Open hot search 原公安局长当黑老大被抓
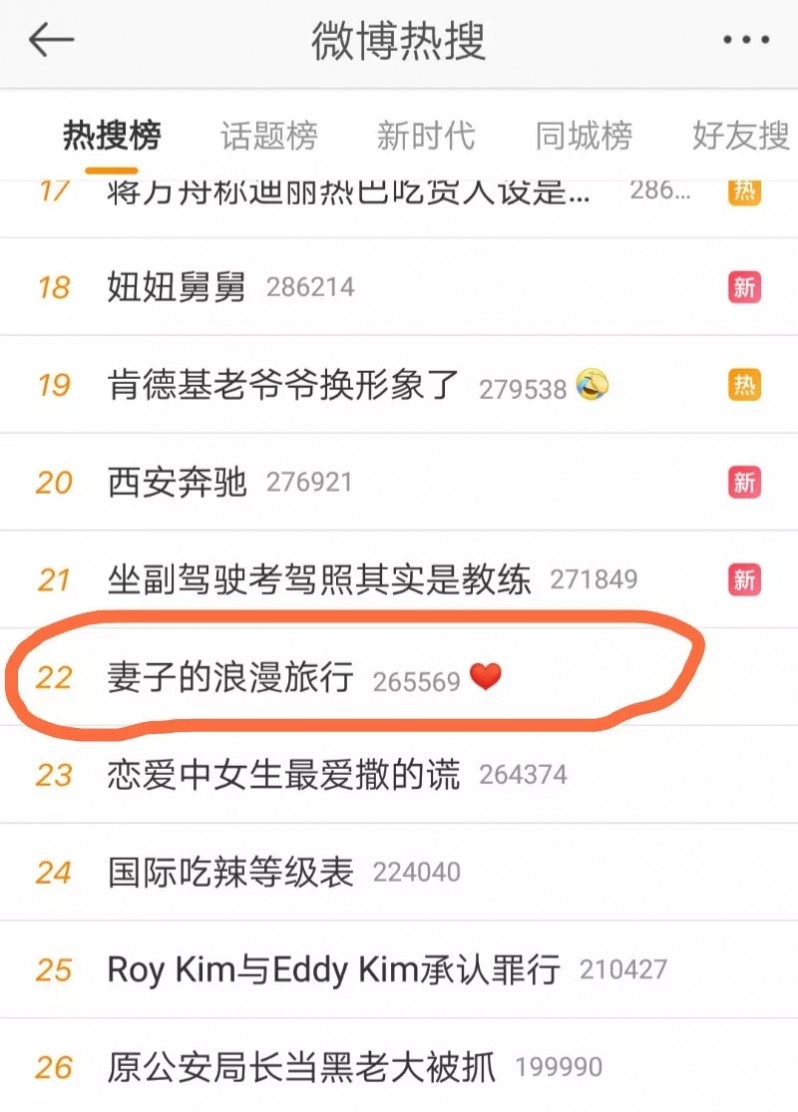The height and width of the screenshot is (1112, 798). 301,1067
